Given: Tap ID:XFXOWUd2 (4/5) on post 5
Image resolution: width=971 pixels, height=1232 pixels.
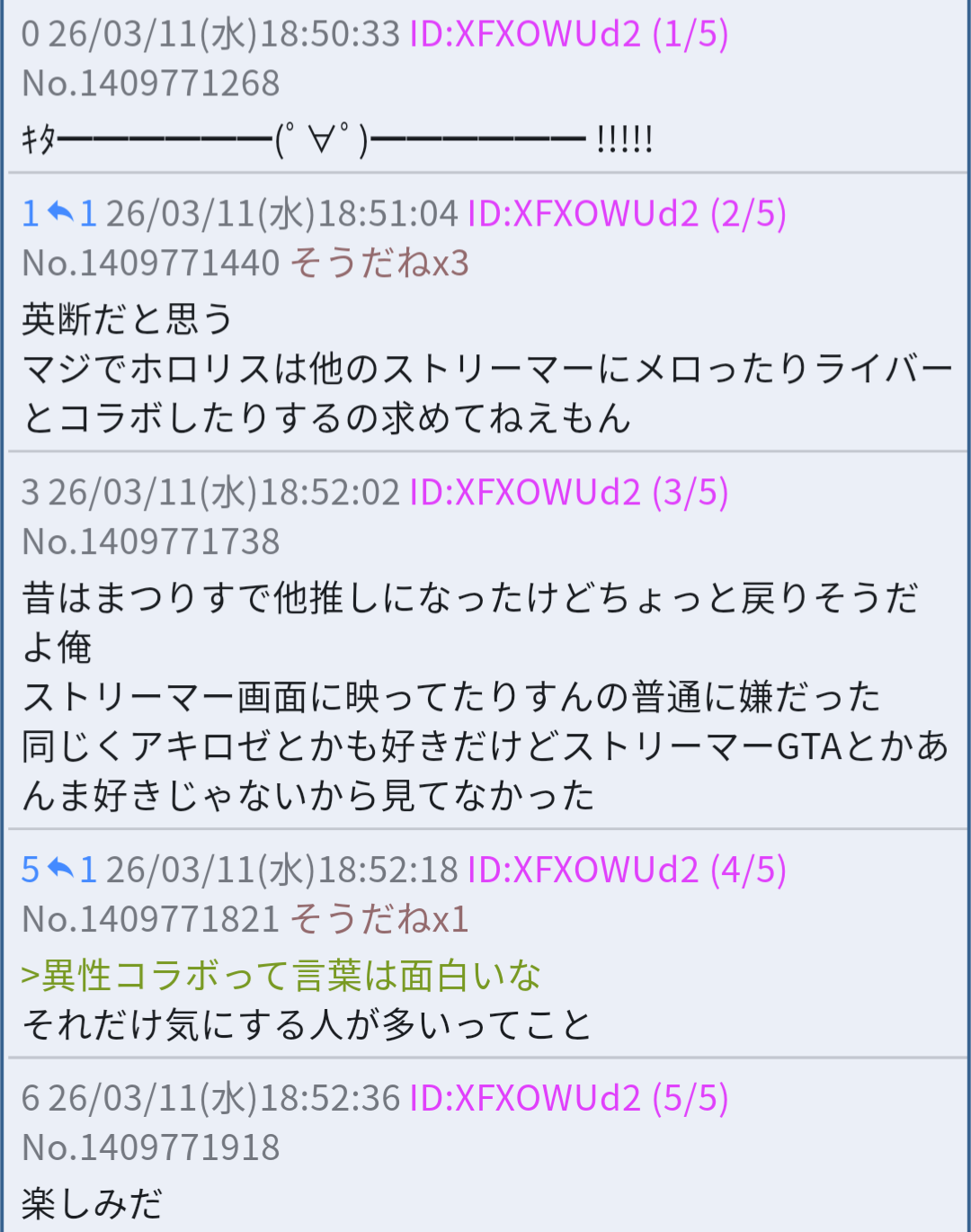Looking at the screenshot, I should [x=627, y=870].
